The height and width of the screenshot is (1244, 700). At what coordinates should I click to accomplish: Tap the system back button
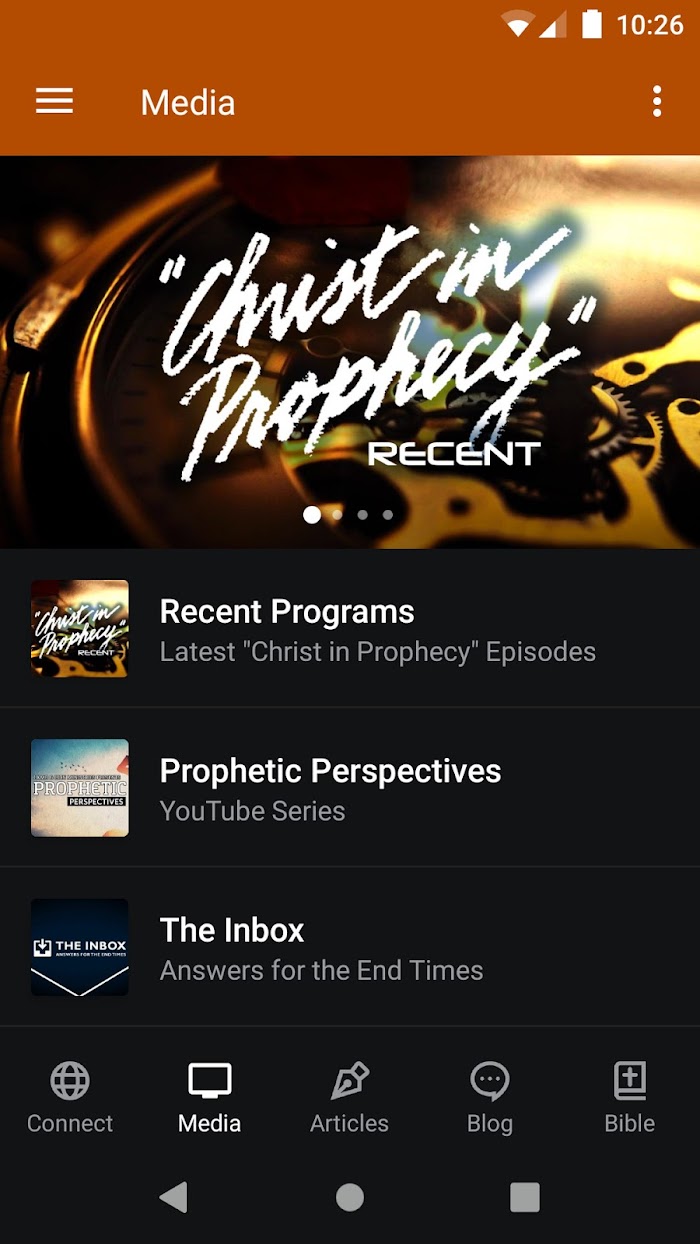[173, 1197]
